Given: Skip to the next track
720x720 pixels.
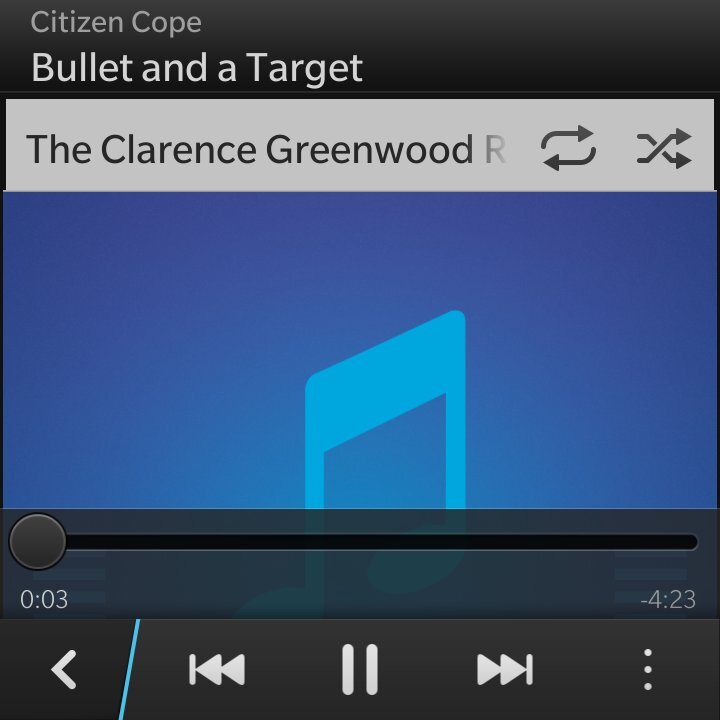Looking at the screenshot, I should [x=505, y=669].
